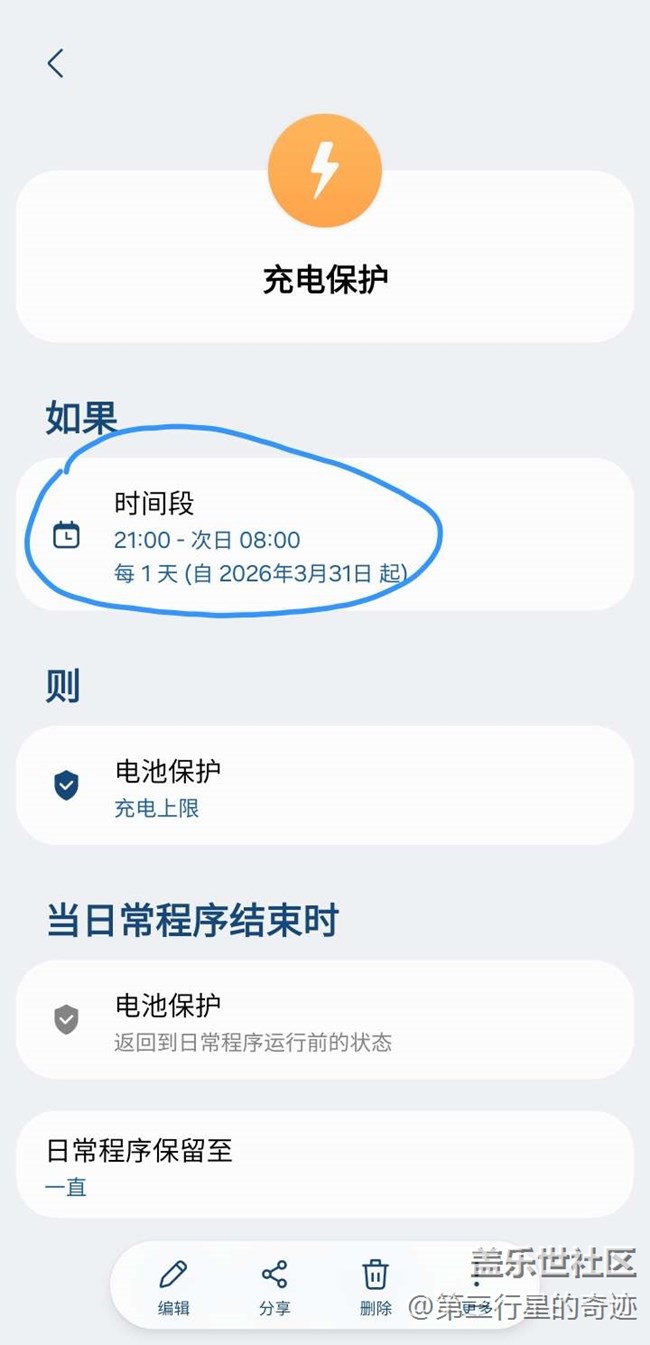Delete this routine with 删除
650x1345 pixels.
tap(375, 1287)
